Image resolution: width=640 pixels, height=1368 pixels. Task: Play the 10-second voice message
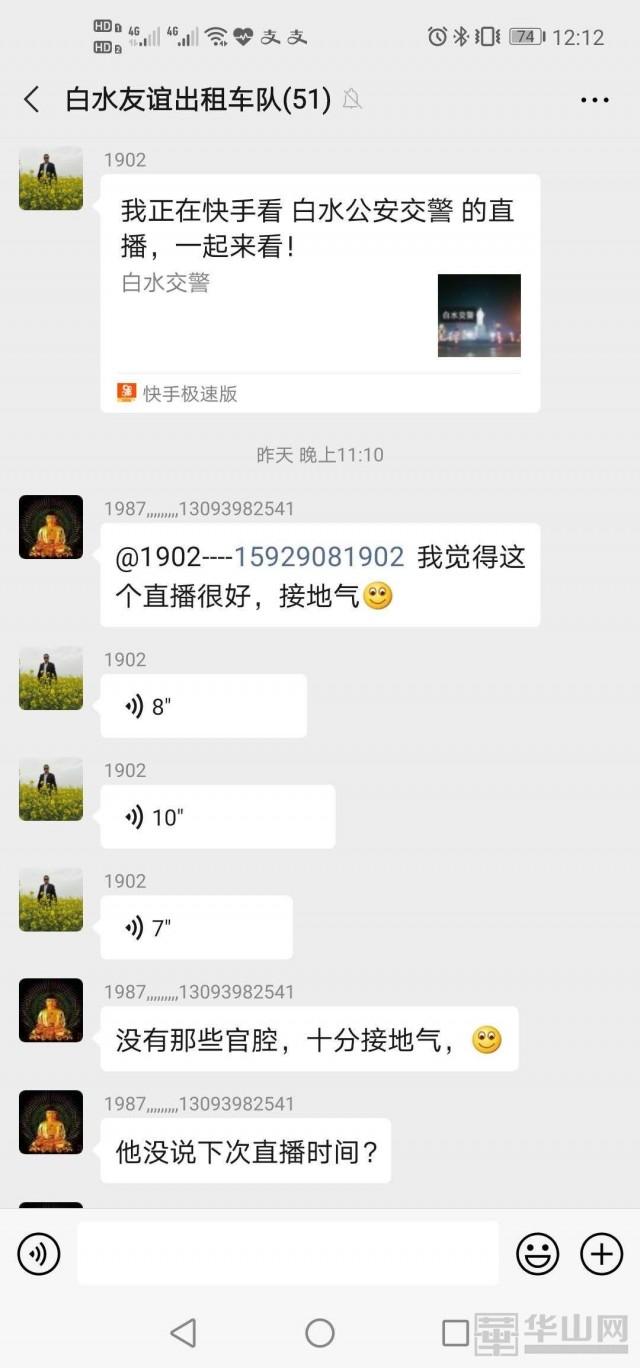(x=217, y=817)
